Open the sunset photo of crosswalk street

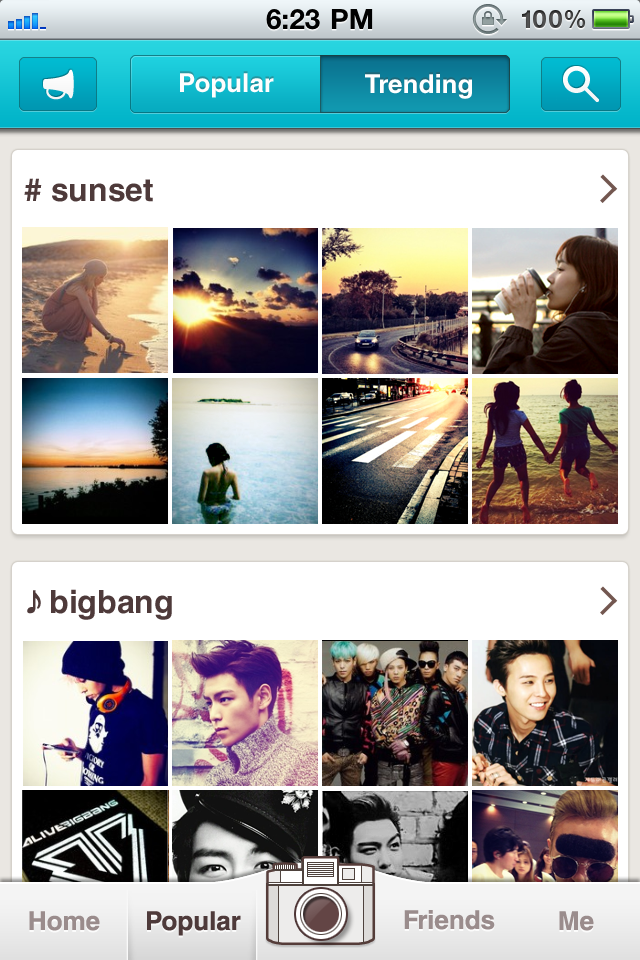395,450
